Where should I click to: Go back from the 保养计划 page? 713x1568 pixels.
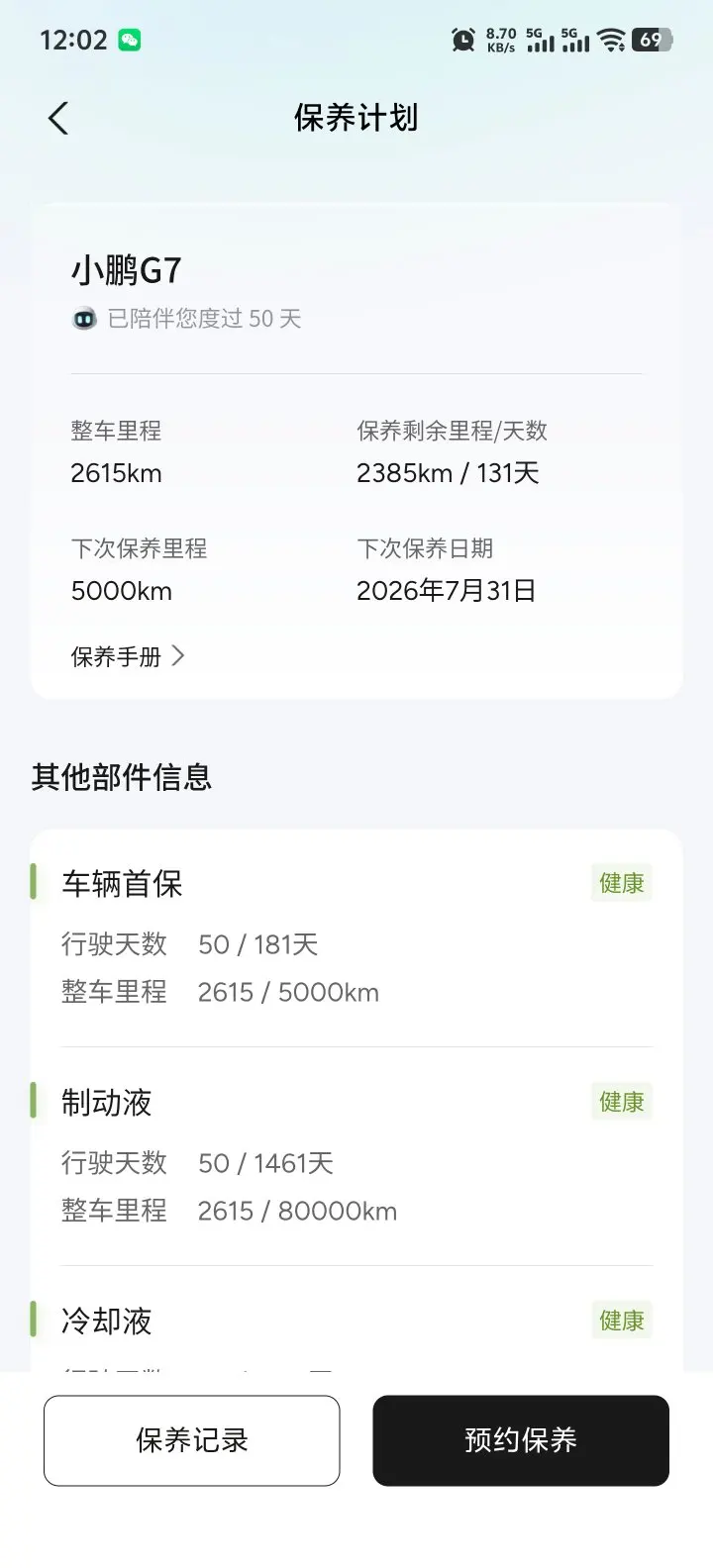[58, 119]
